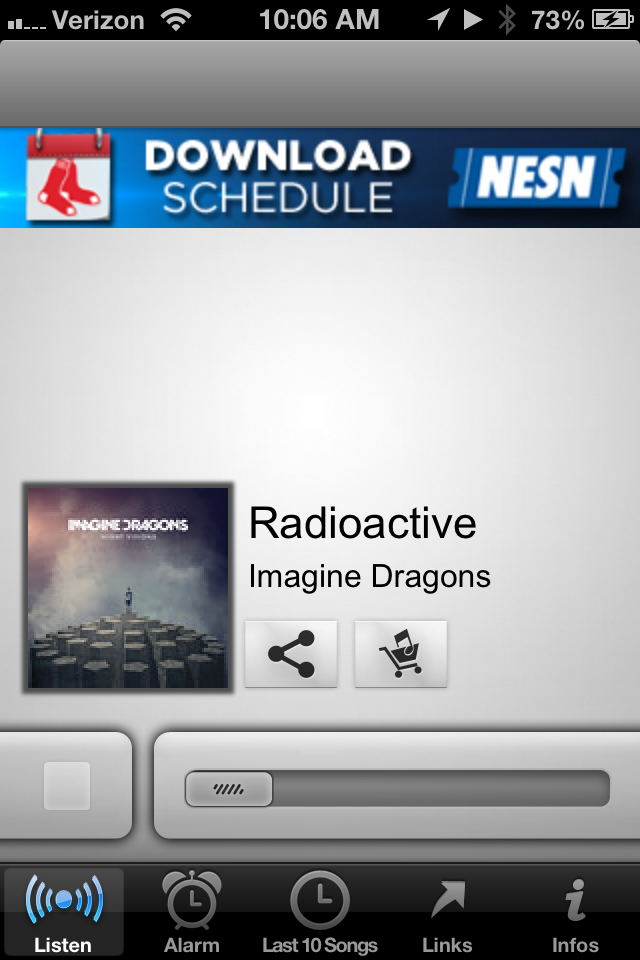The image size is (640, 960).
Task: Open the NESN Download Schedule banner
Action: (320, 178)
